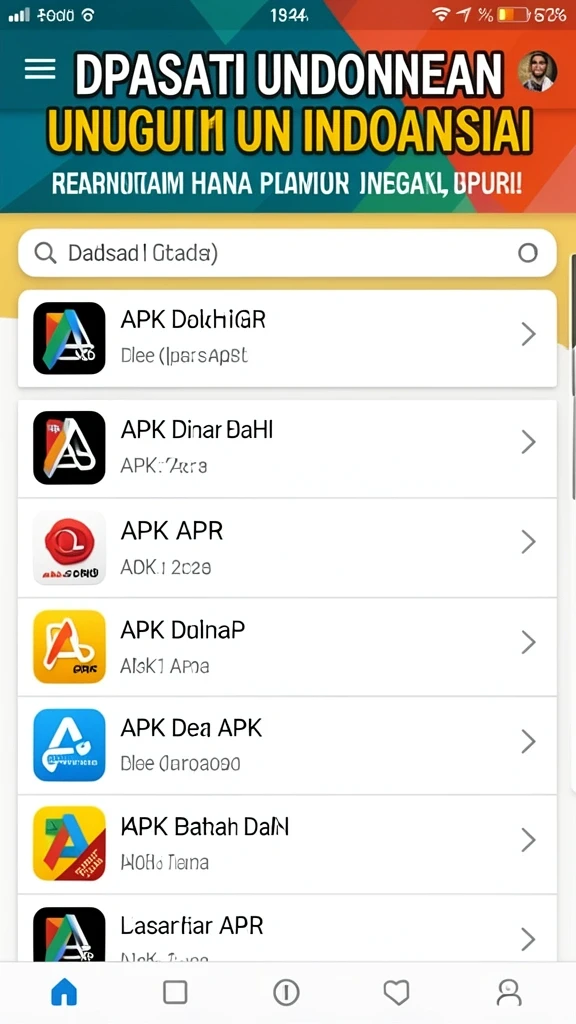Viewport: 576px width, 1024px height.
Task: Select the APK APR list item
Action: click(287, 547)
